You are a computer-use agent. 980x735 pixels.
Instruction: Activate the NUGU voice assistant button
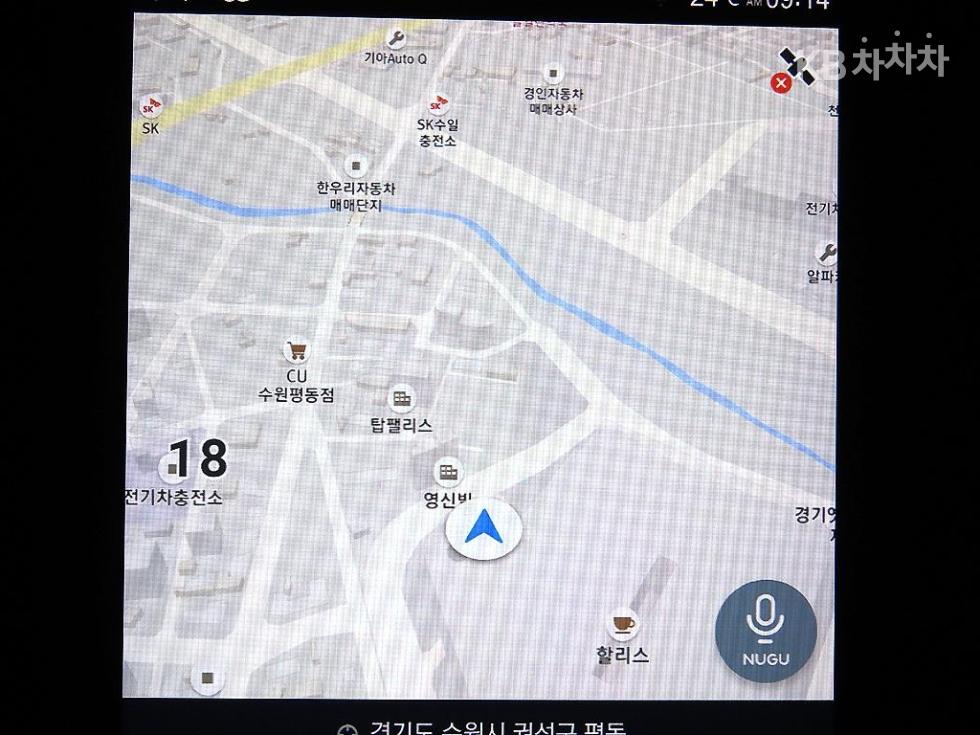click(765, 631)
